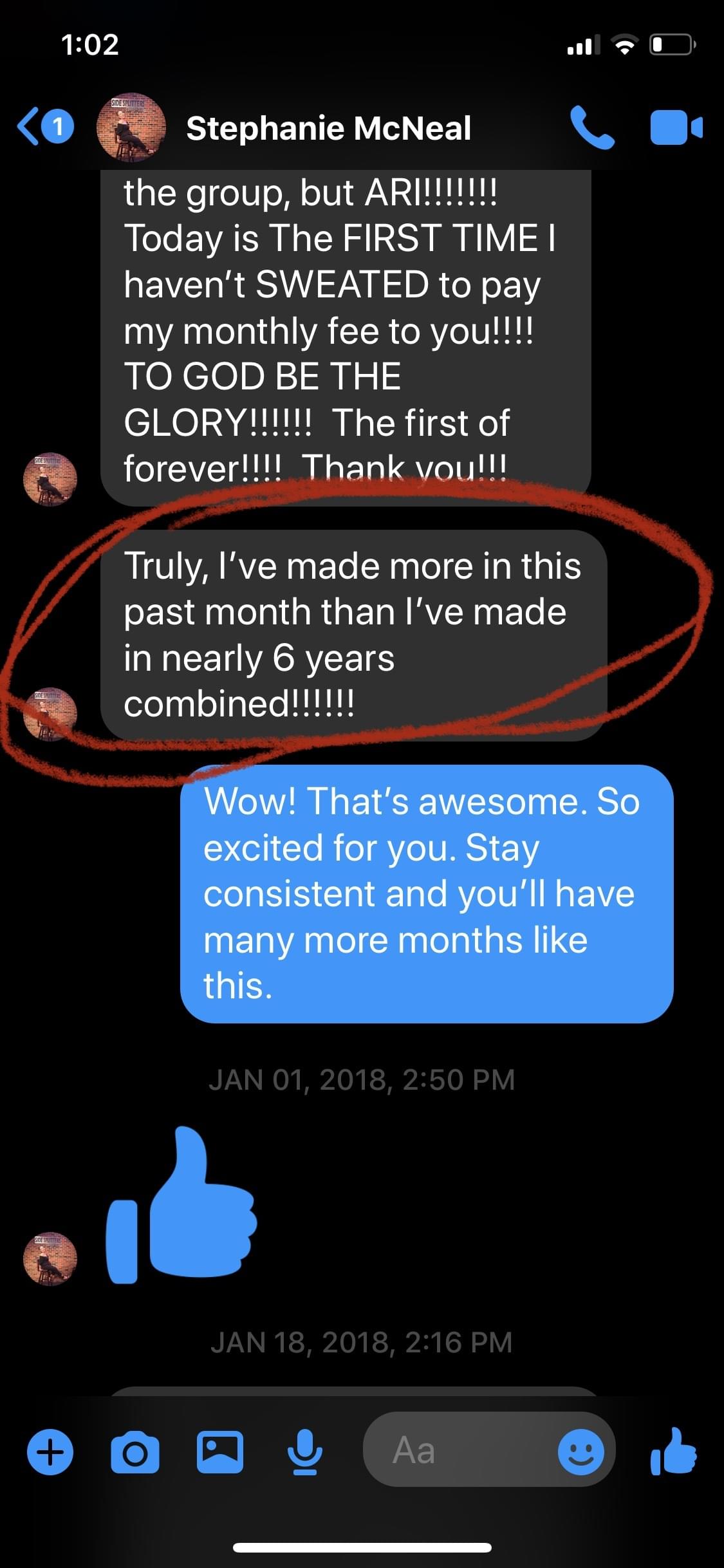724x1568 pixels.
Task: Start a voice call with Stephanie
Action: pyautogui.click(x=591, y=127)
